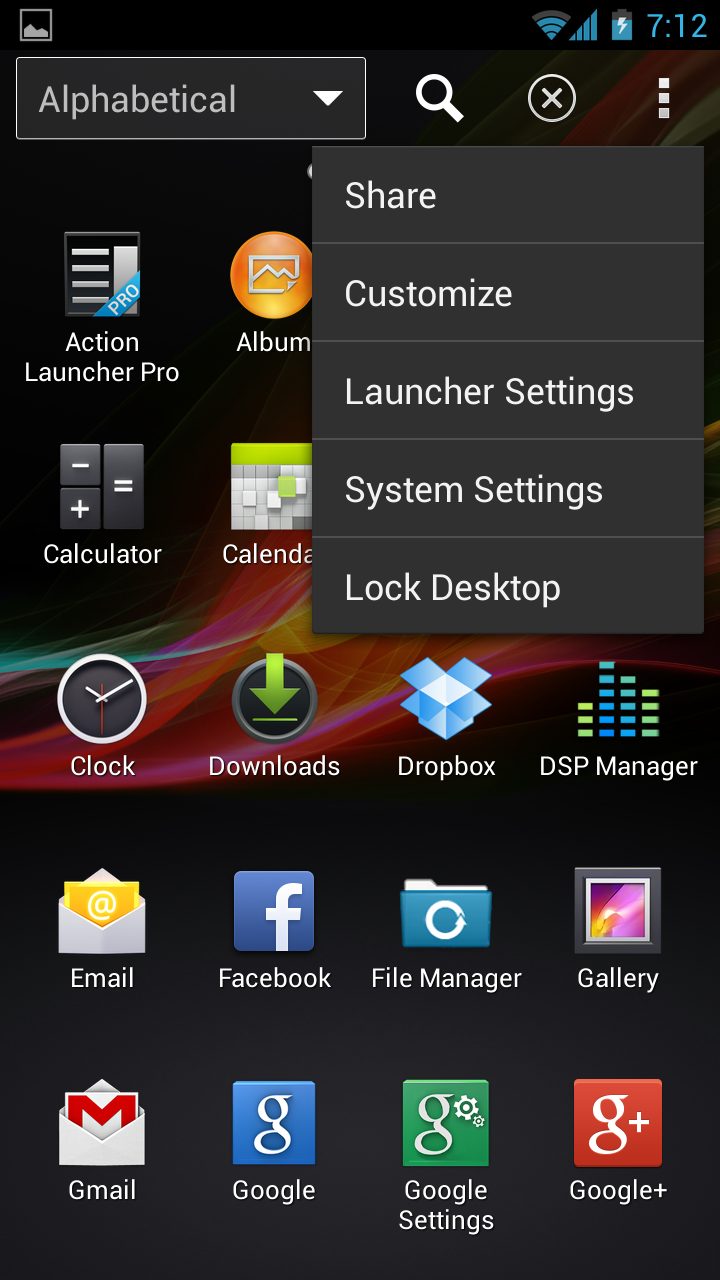The width and height of the screenshot is (720, 1280).
Task: Close the app drawer with the X icon
Action: click(x=552, y=99)
